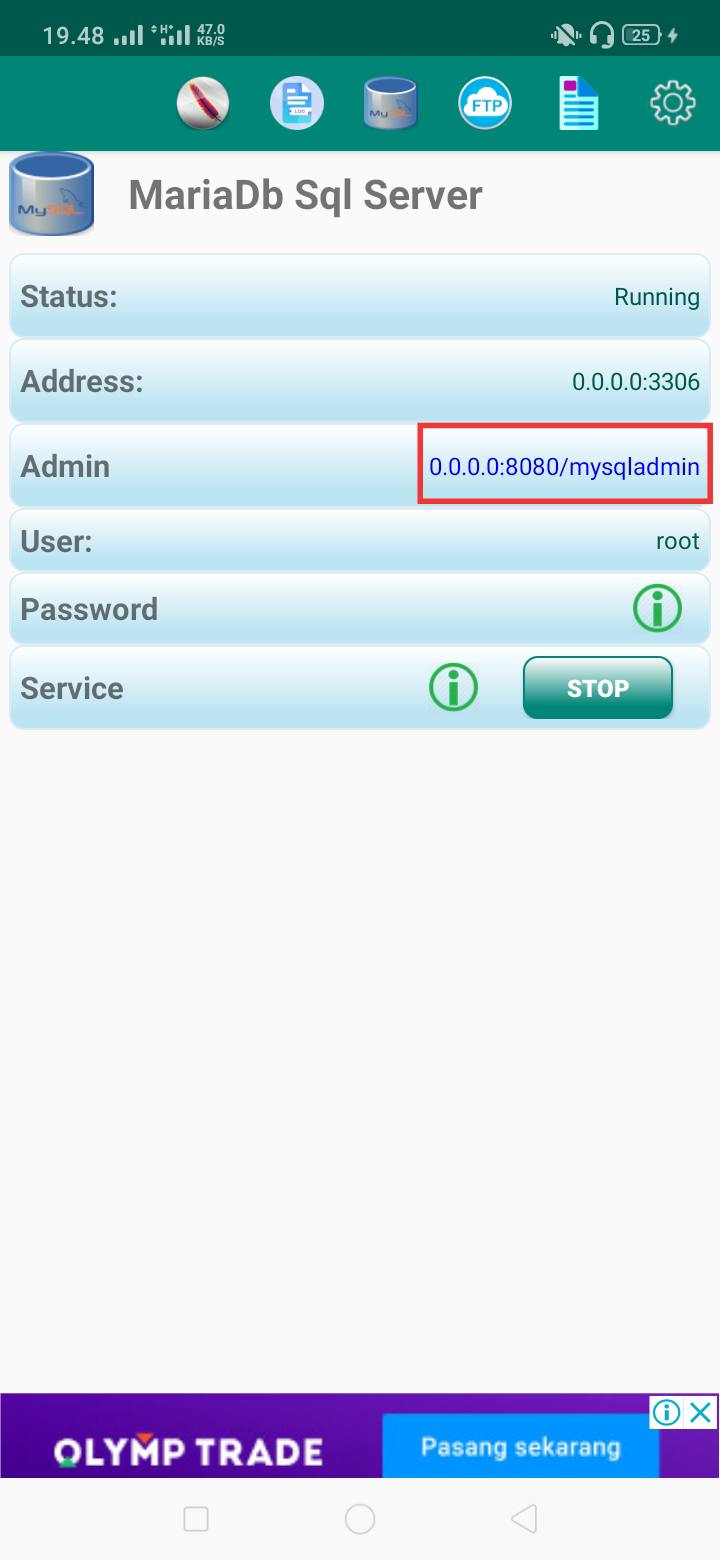Show Password info icon
Screen dimensions: 720x1560
tap(657, 608)
